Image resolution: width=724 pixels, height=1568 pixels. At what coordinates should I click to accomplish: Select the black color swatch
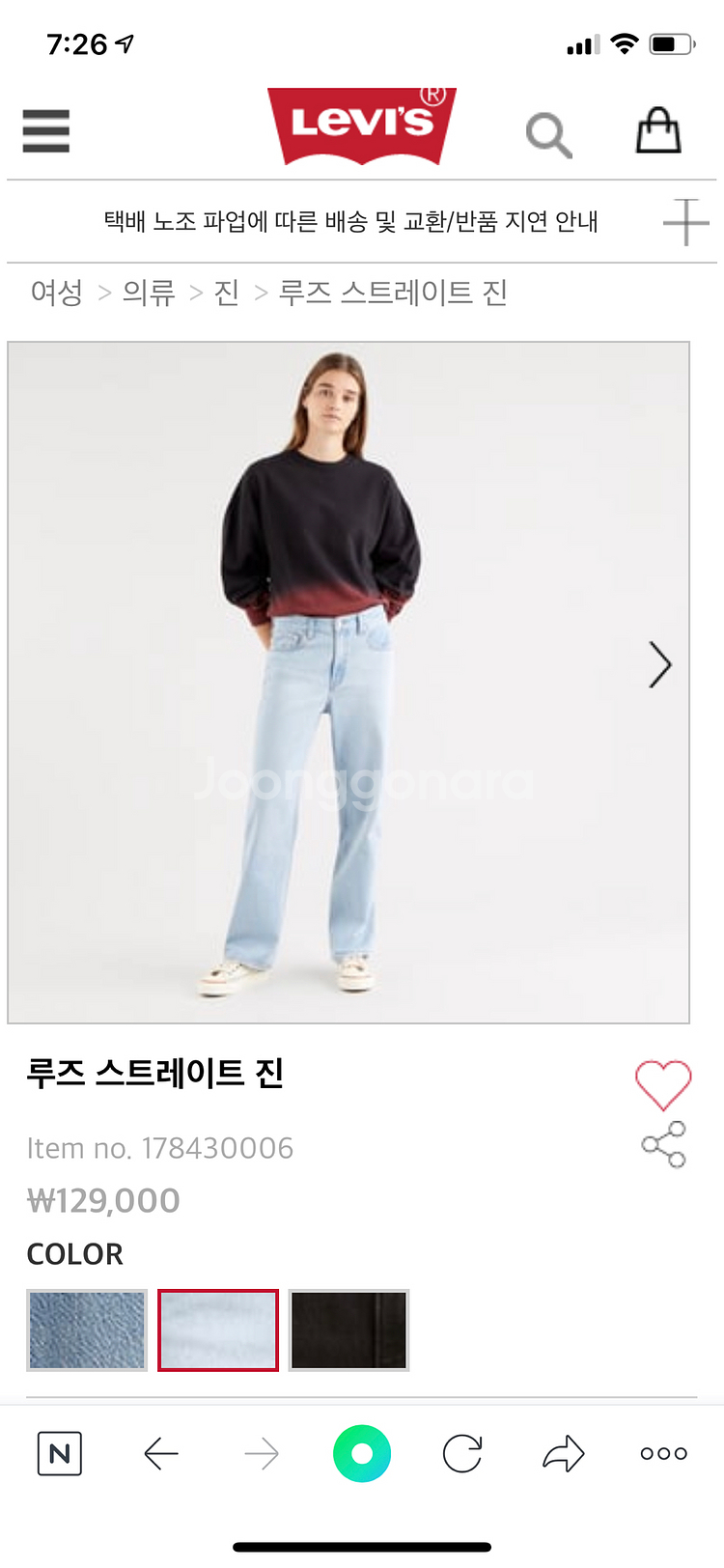click(x=348, y=1330)
